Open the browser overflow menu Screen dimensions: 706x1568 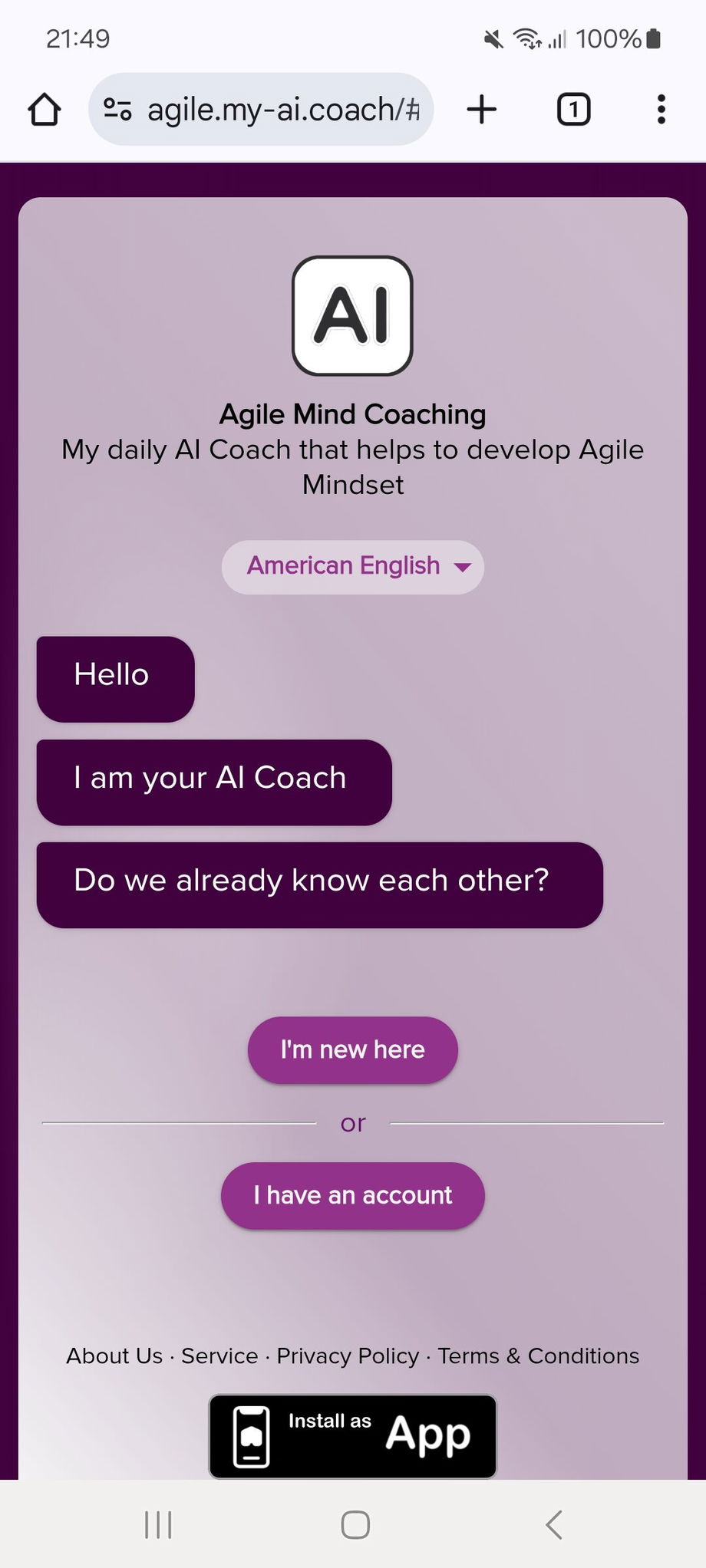[x=661, y=110]
